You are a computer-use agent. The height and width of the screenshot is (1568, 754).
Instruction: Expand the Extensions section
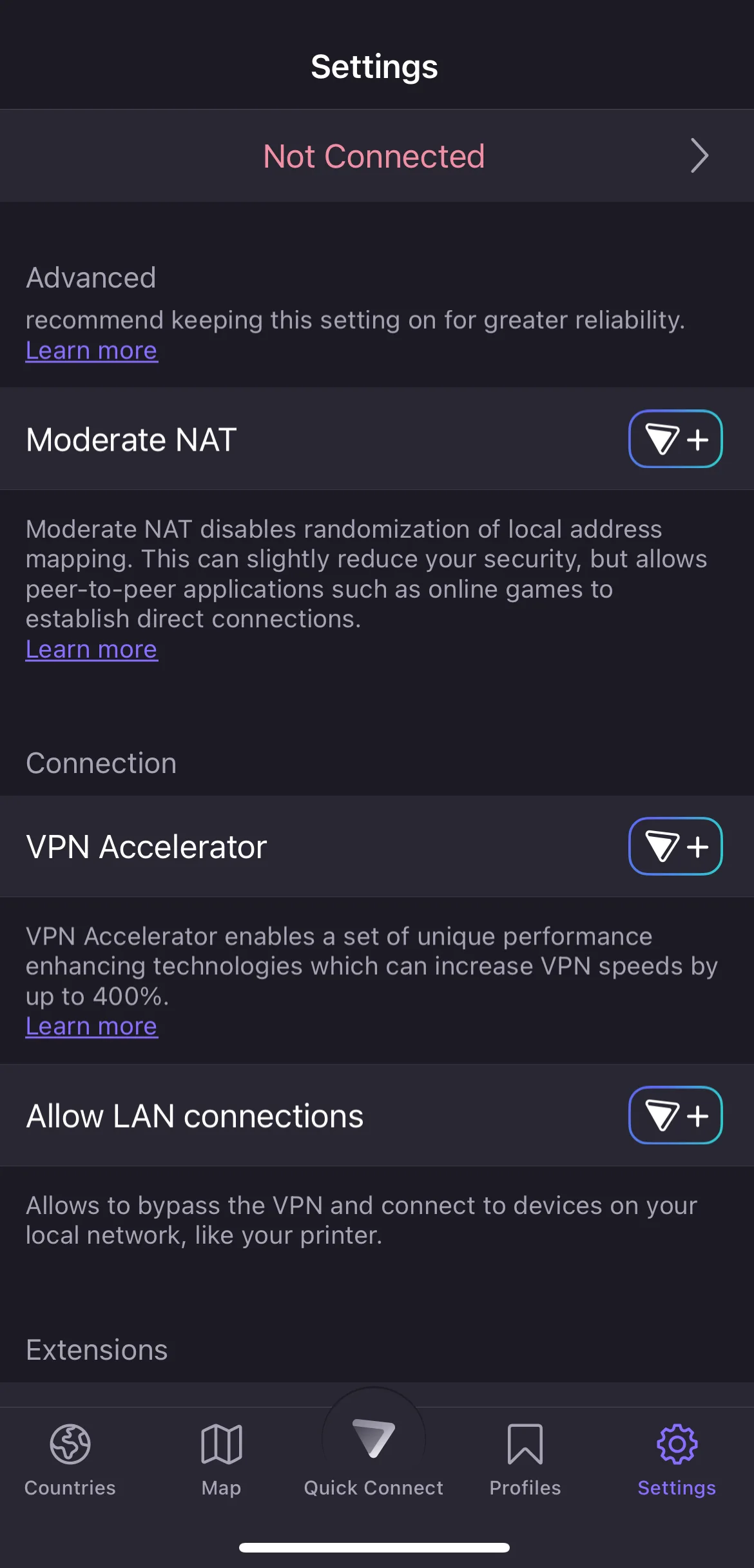point(97,1347)
